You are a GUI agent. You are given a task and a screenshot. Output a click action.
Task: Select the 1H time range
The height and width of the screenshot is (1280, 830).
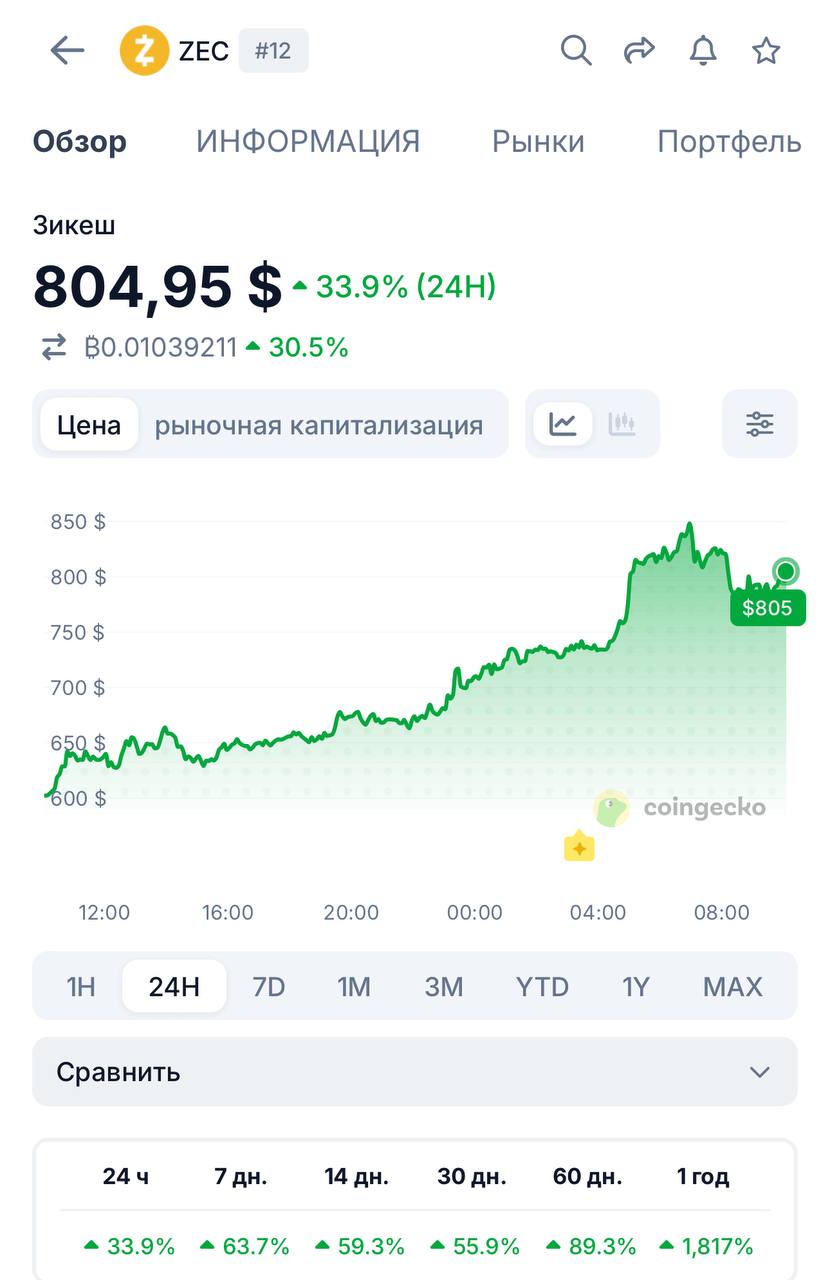point(81,987)
